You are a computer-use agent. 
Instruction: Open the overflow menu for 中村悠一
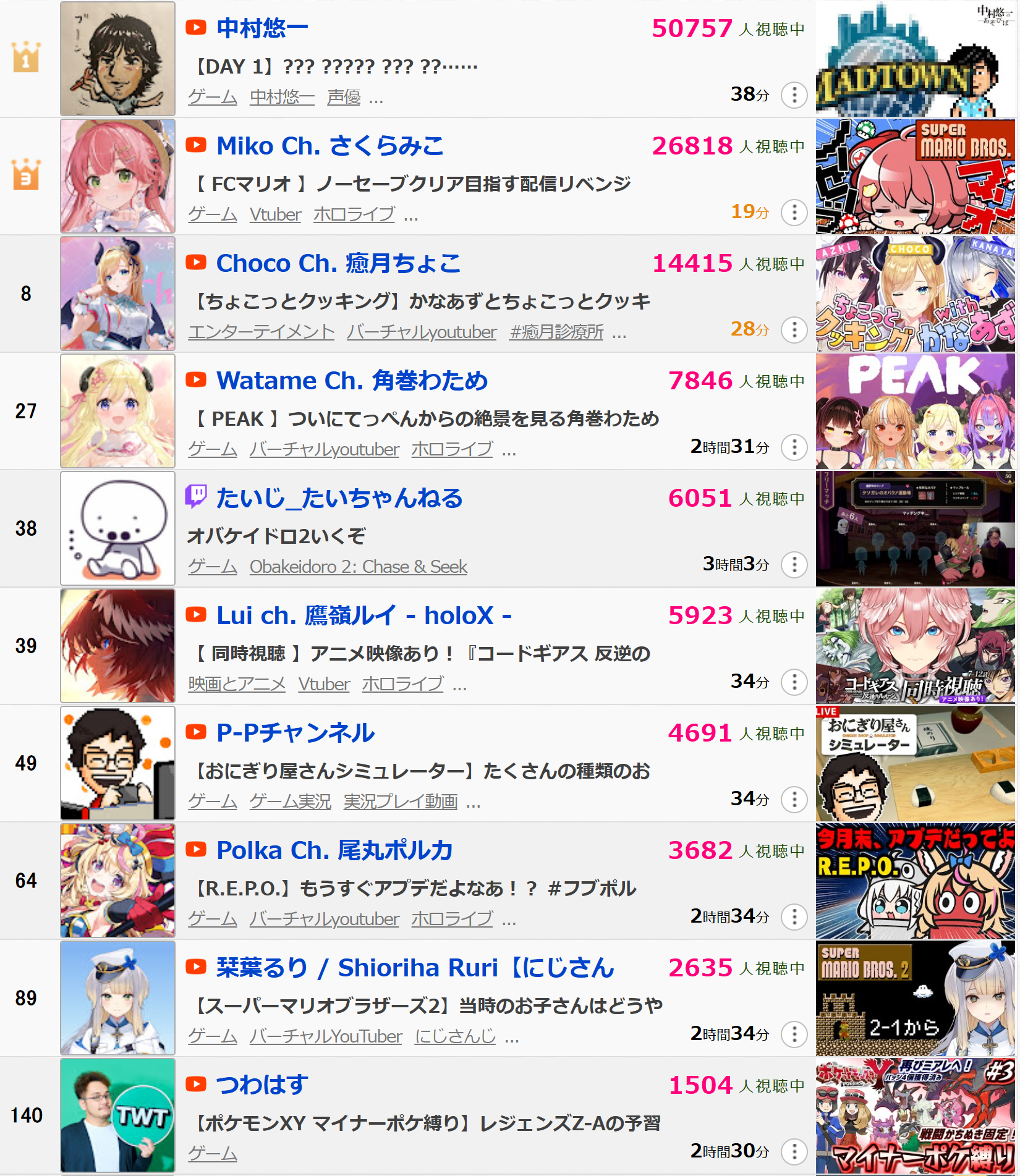[x=794, y=95]
